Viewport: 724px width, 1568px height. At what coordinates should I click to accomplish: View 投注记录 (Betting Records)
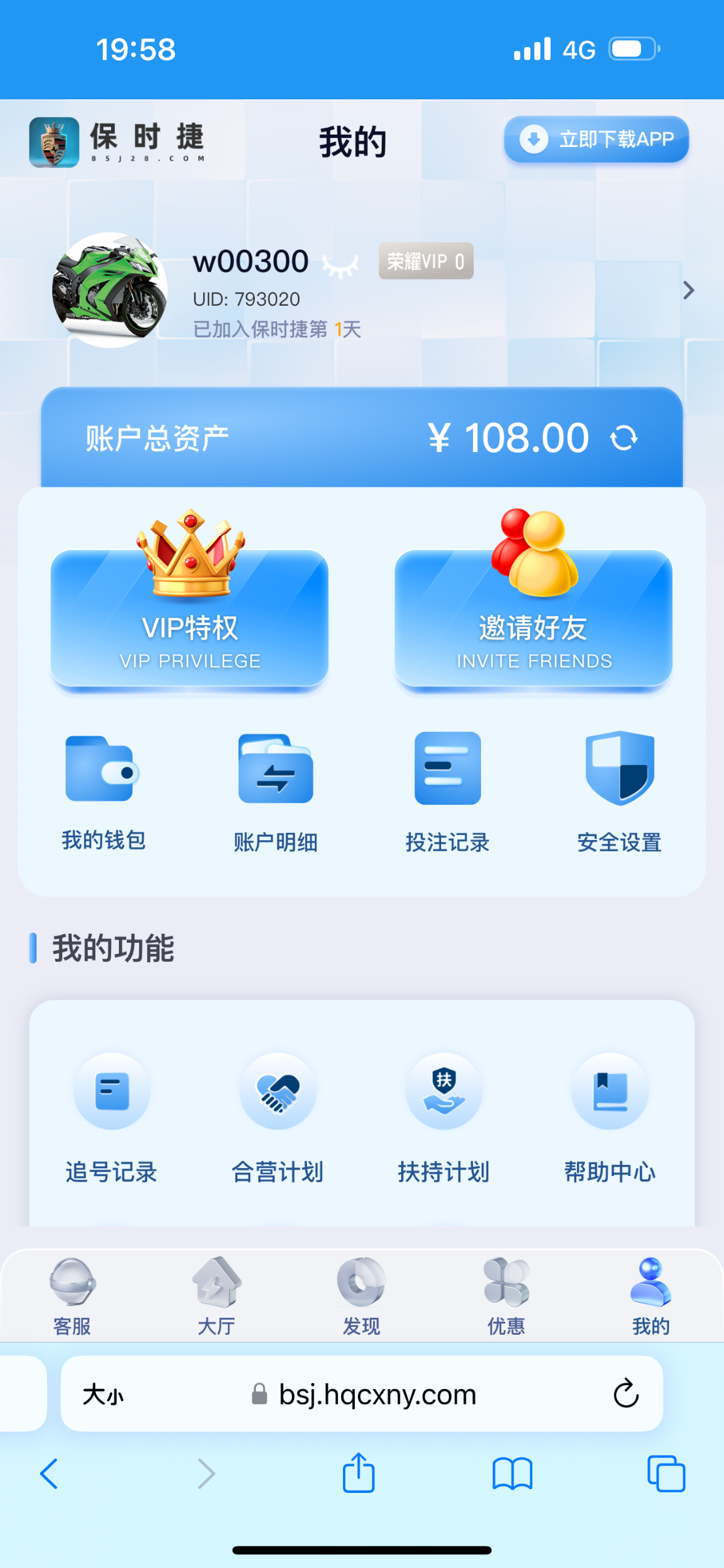pos(447,791)
